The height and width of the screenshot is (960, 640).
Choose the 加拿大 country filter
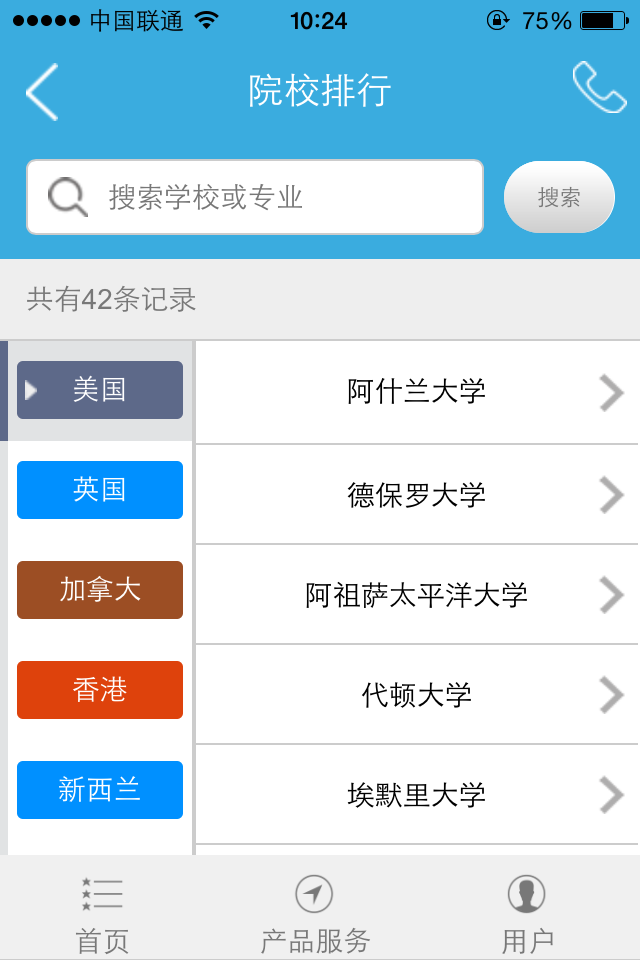tap(100, 590)
